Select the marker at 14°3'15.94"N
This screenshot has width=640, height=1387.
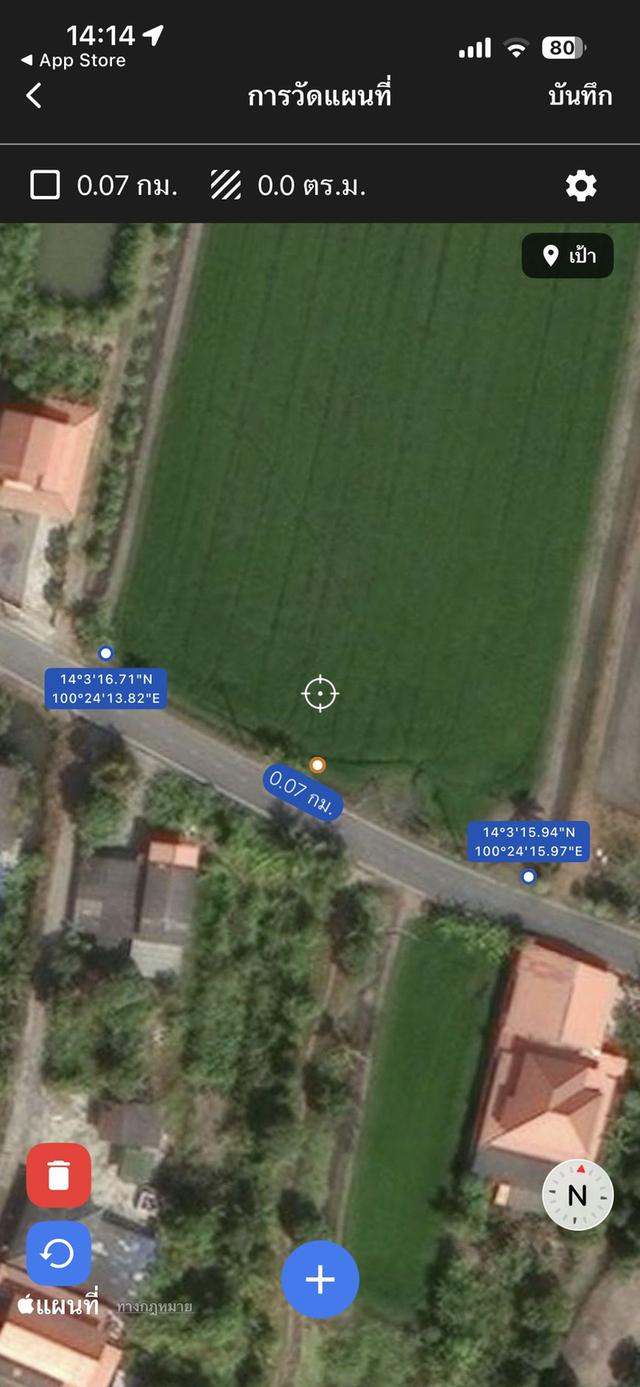point(528,877)
